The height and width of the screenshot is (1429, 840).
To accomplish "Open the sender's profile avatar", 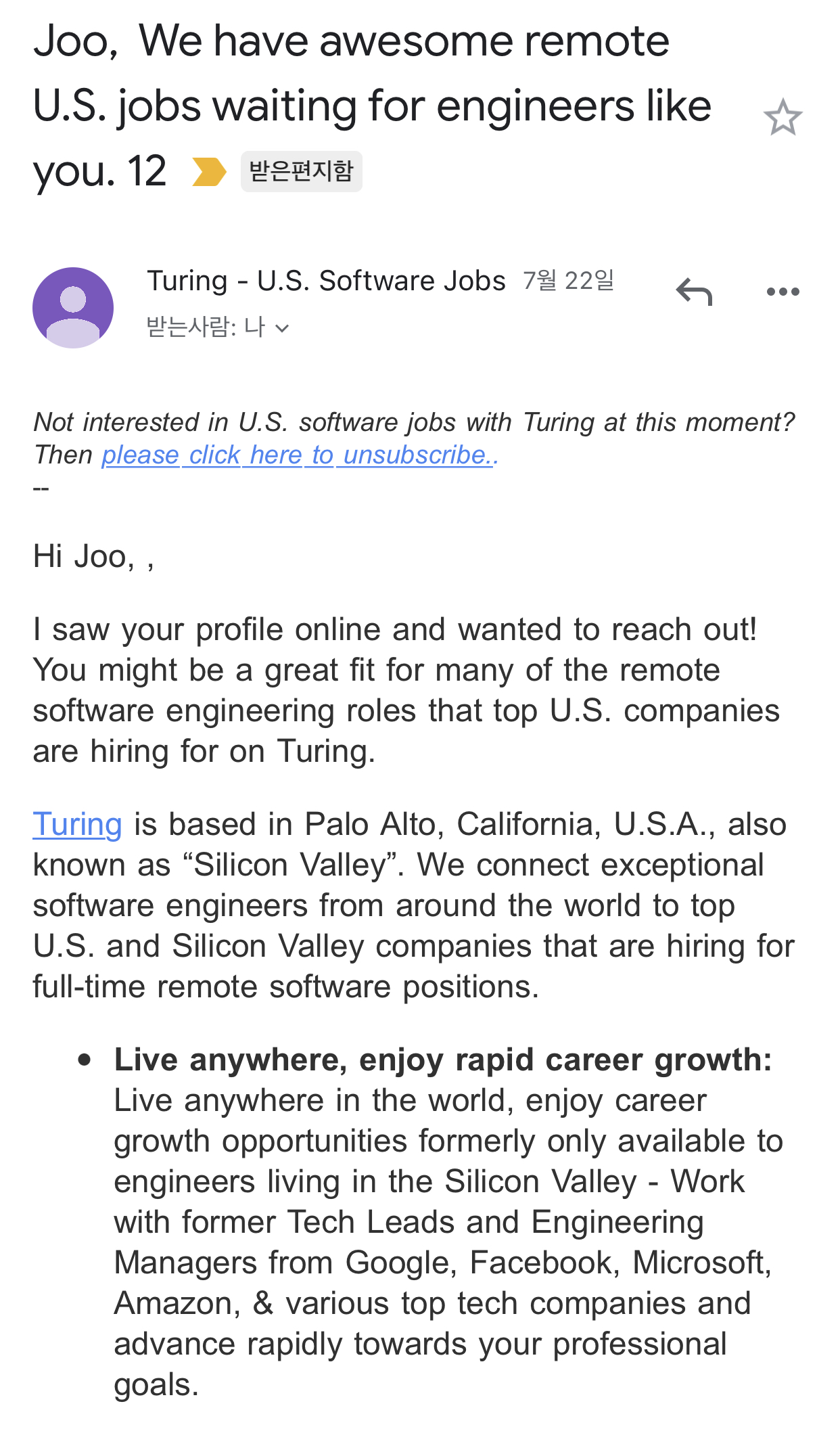I will (x=73, y=308).
